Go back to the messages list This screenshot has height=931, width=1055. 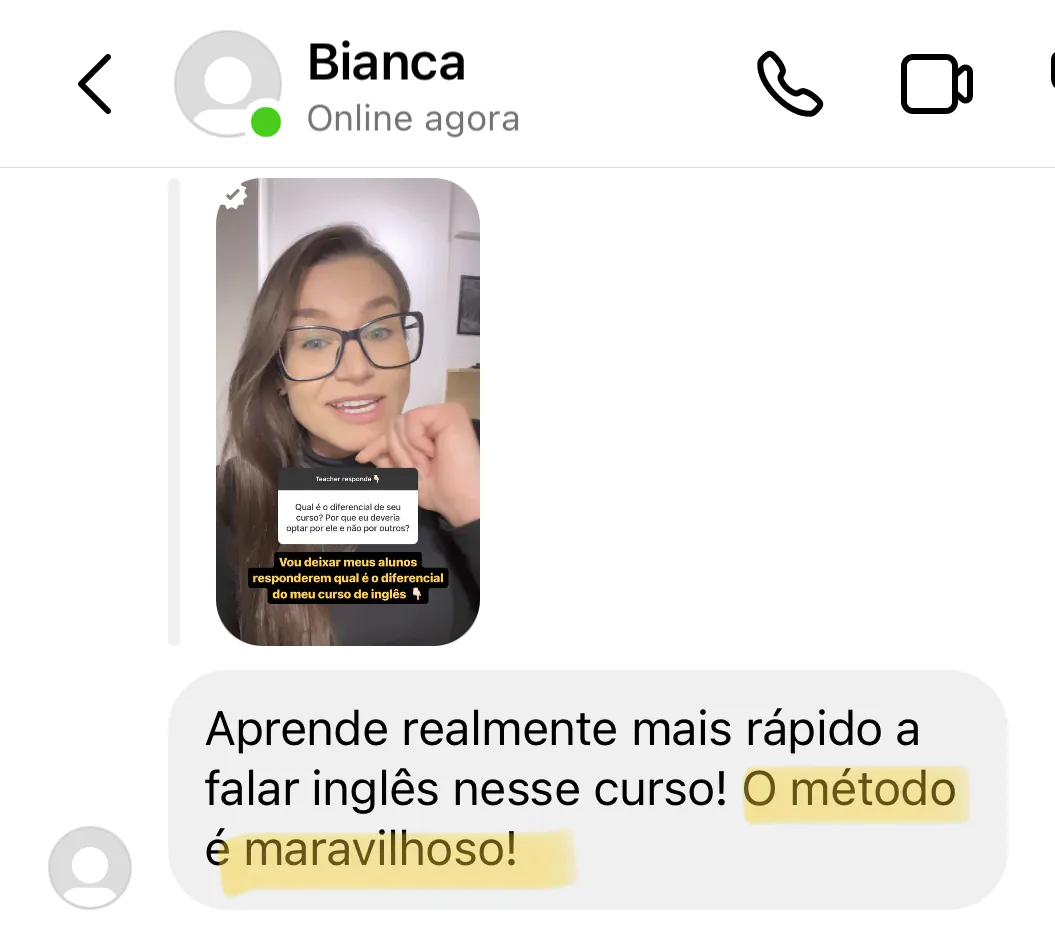click(x=95, y=84)
